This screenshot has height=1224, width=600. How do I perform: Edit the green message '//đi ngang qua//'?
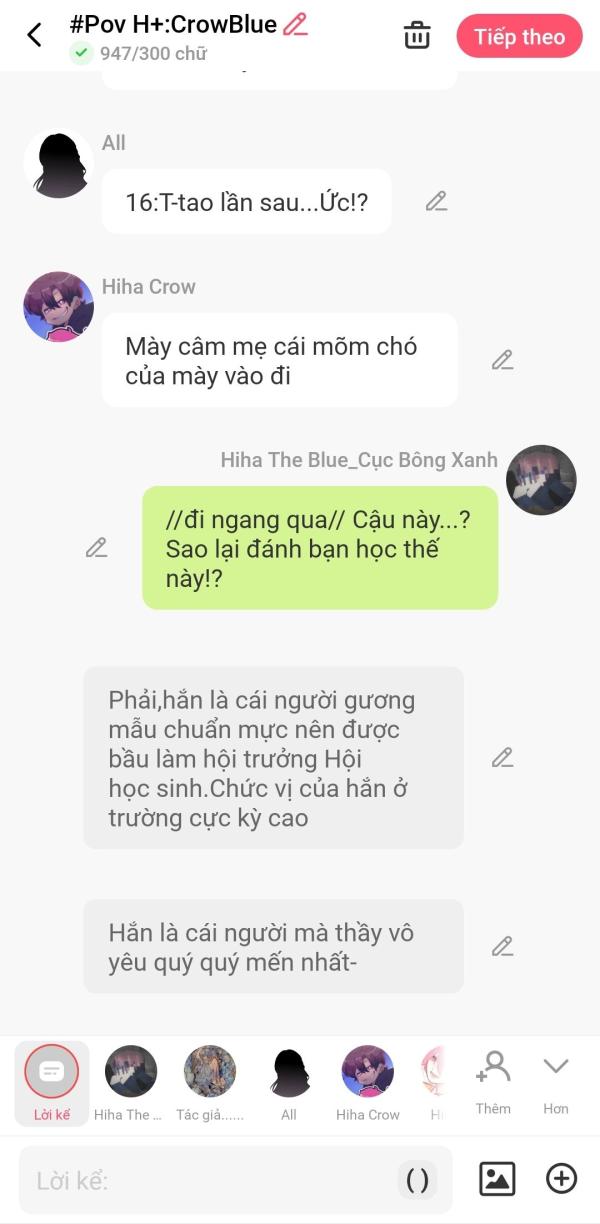96,548
